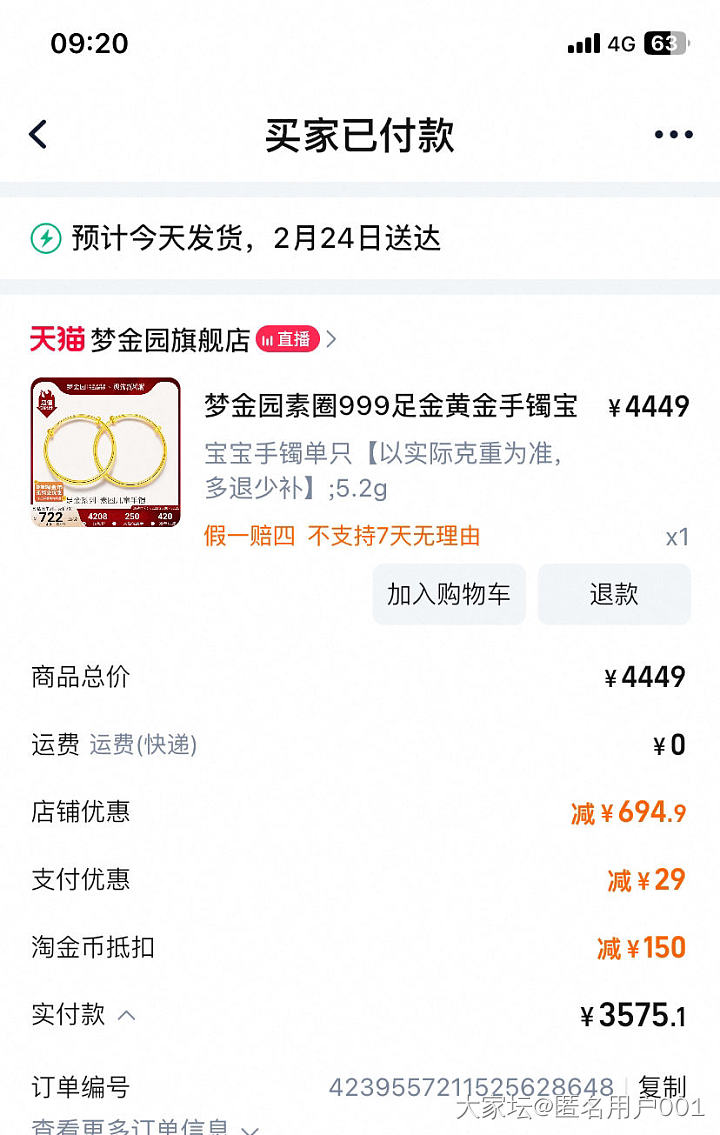Tap the 加入购物车 button
This screenshot has width=720, height=1135.
click(449, 594)
